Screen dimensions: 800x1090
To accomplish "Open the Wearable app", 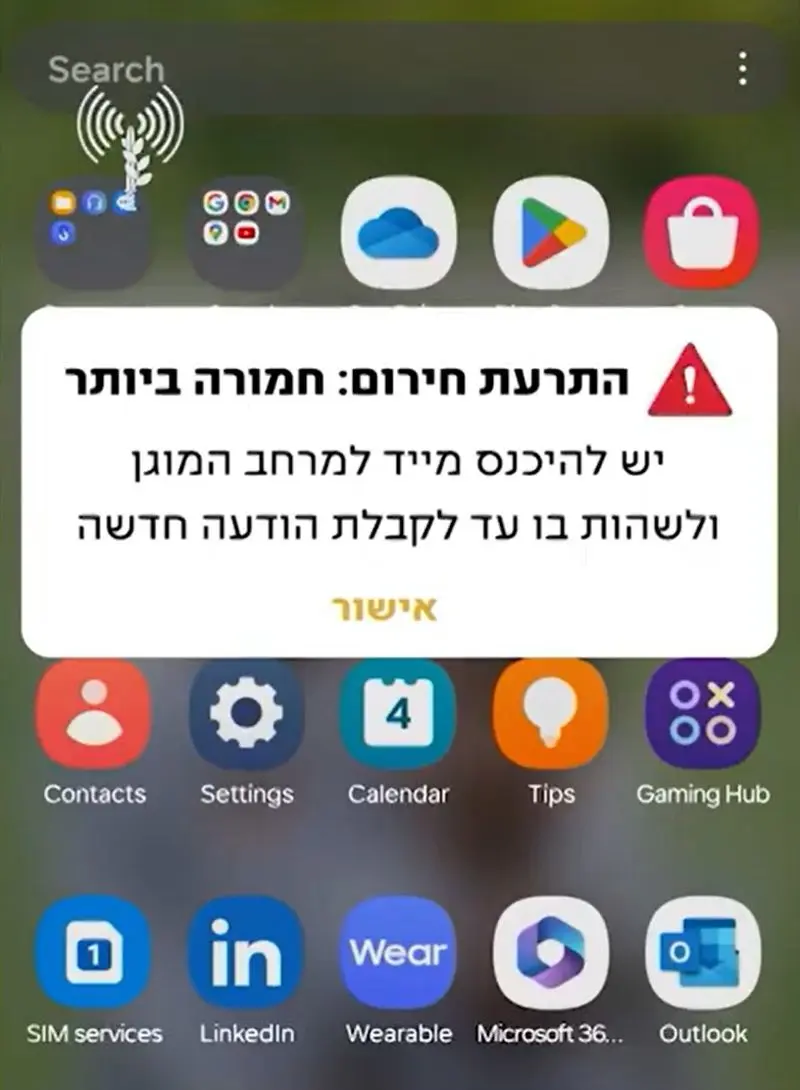I will tap(398, 953).
